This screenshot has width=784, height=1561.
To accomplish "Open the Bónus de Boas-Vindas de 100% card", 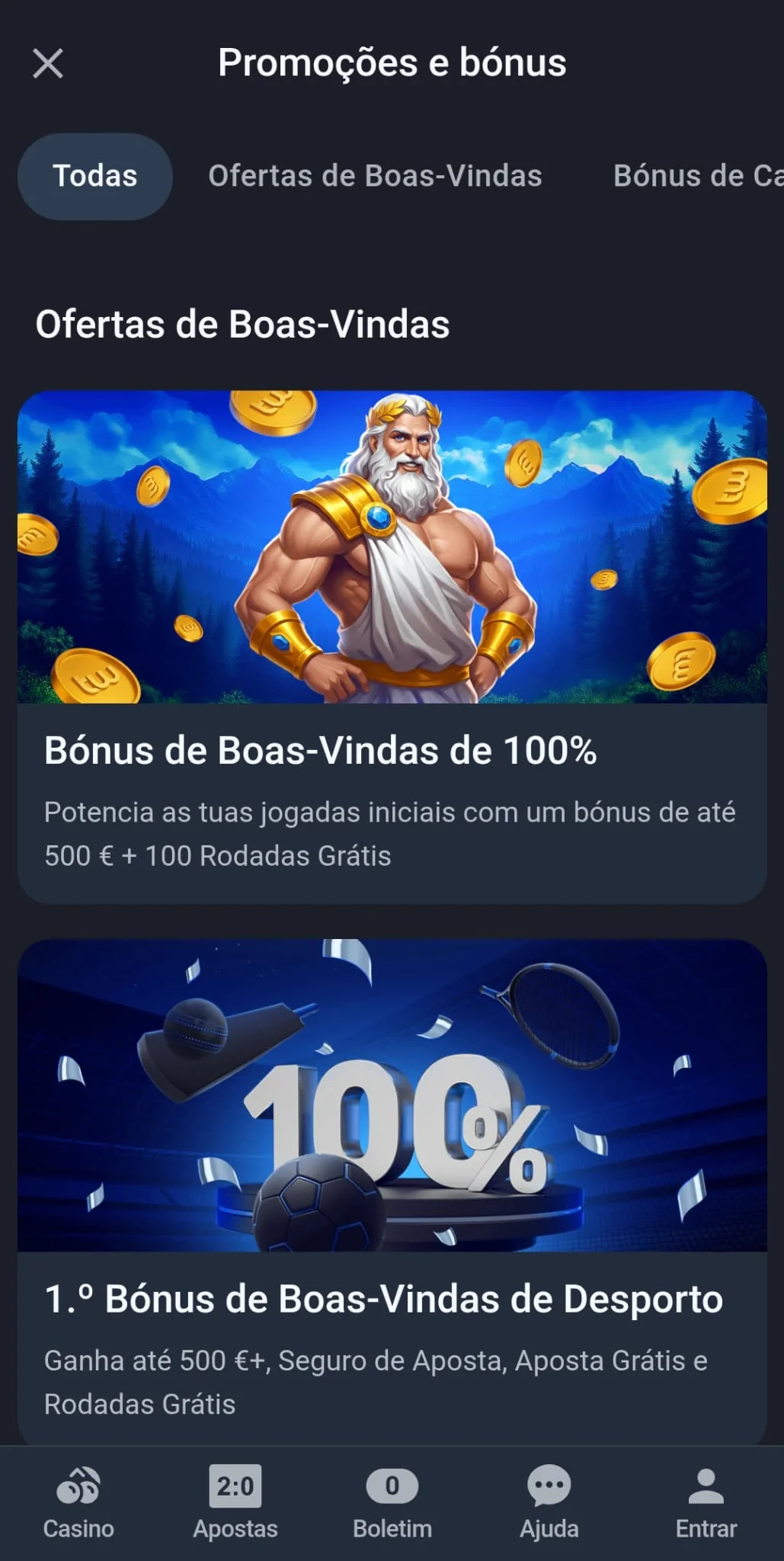I will pos(392,647).
